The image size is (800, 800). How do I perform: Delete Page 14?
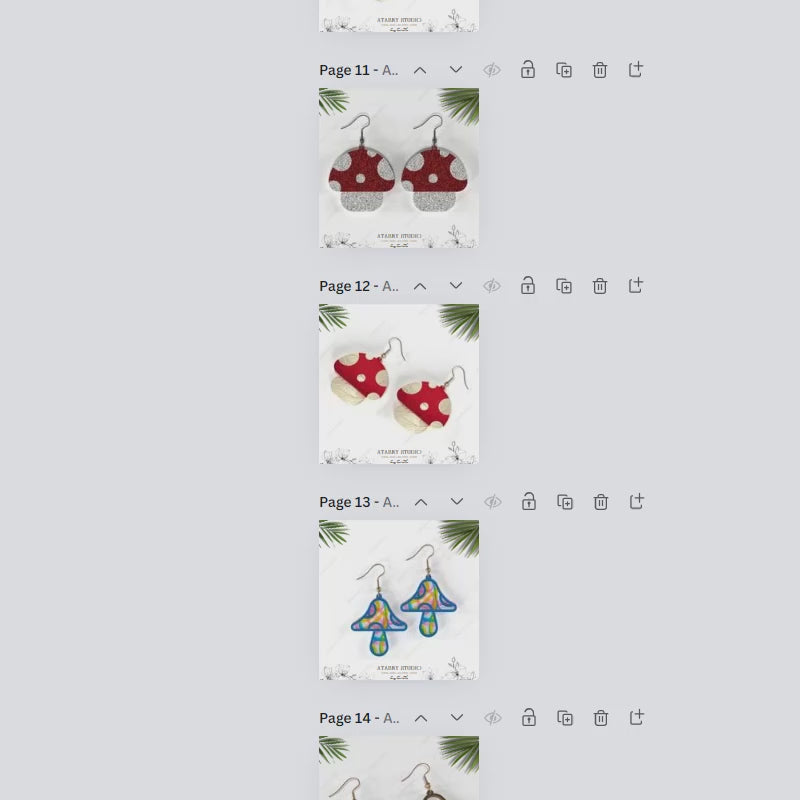(601, 718)
